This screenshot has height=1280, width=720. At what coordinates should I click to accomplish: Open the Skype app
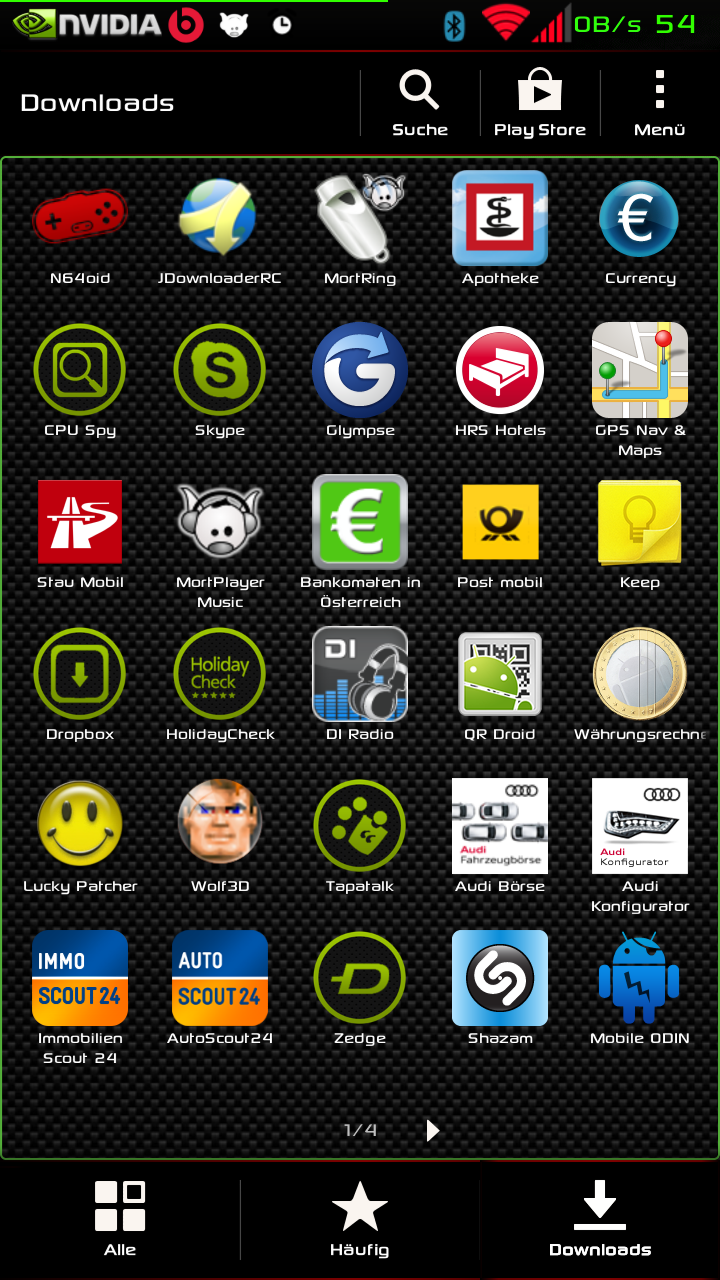point(220,382)
